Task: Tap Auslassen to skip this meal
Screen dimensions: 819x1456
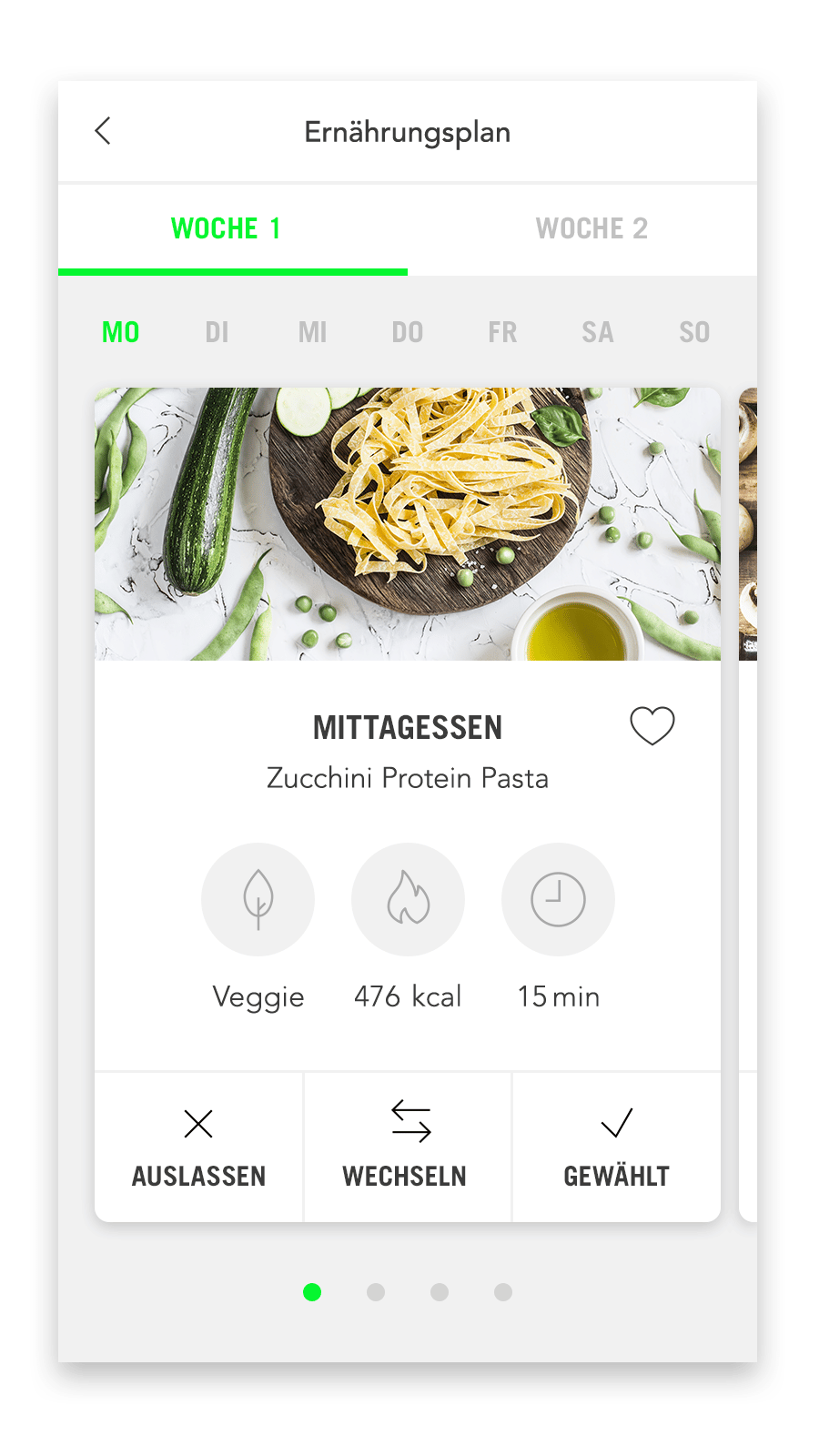Action: 198,1147
